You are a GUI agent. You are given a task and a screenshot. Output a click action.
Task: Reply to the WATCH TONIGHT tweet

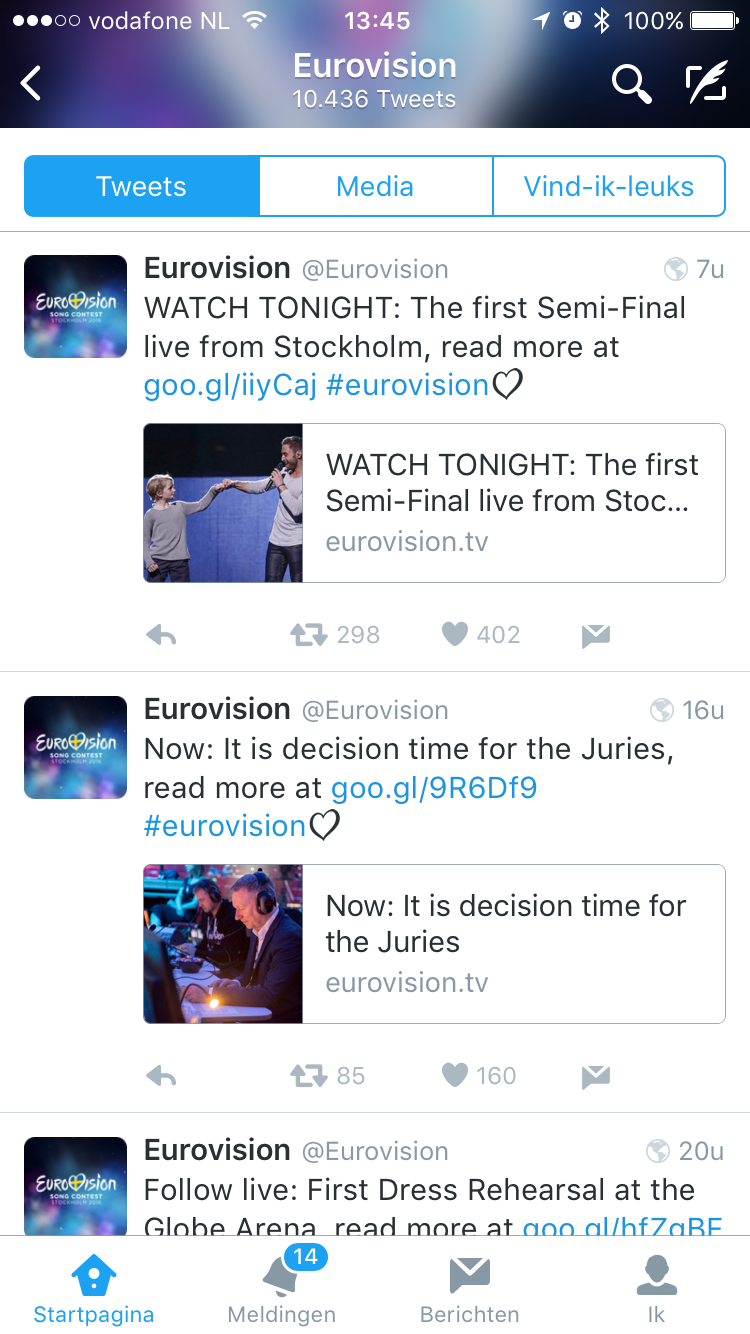click(x=161, y=635)
